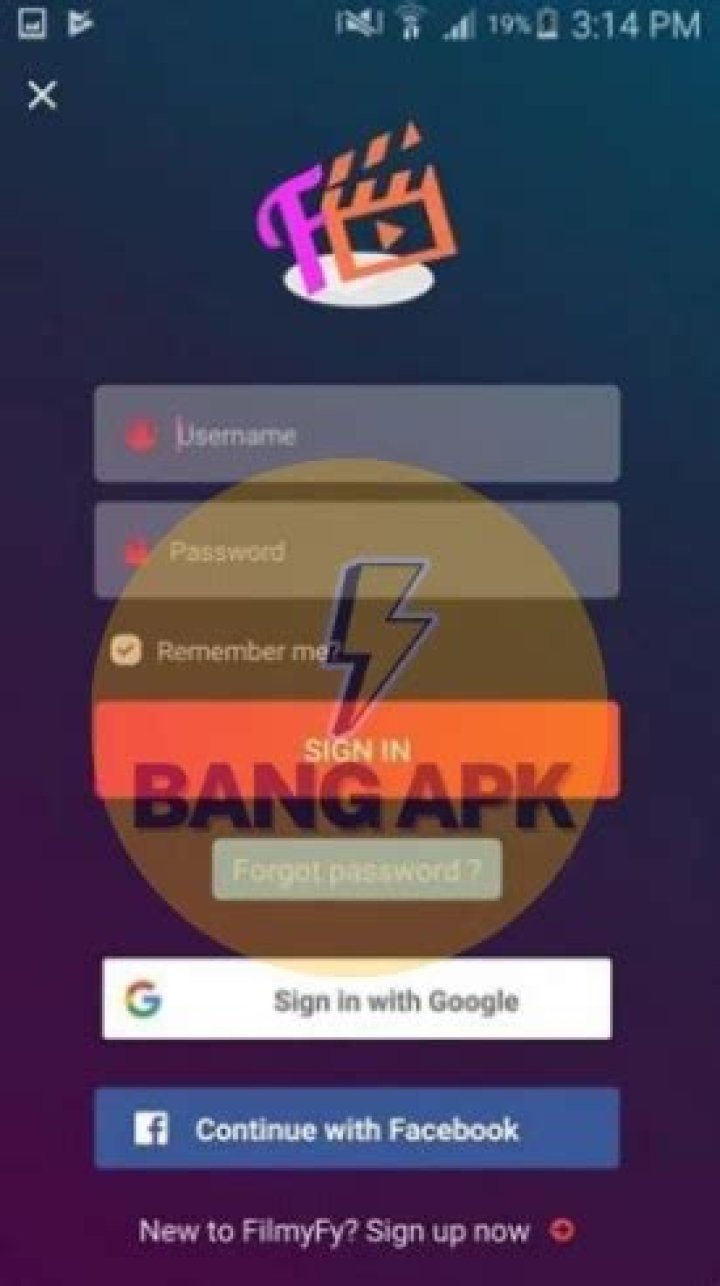Close the login screen
This screenshot has width=720, height=1286.
coord(42,96)
